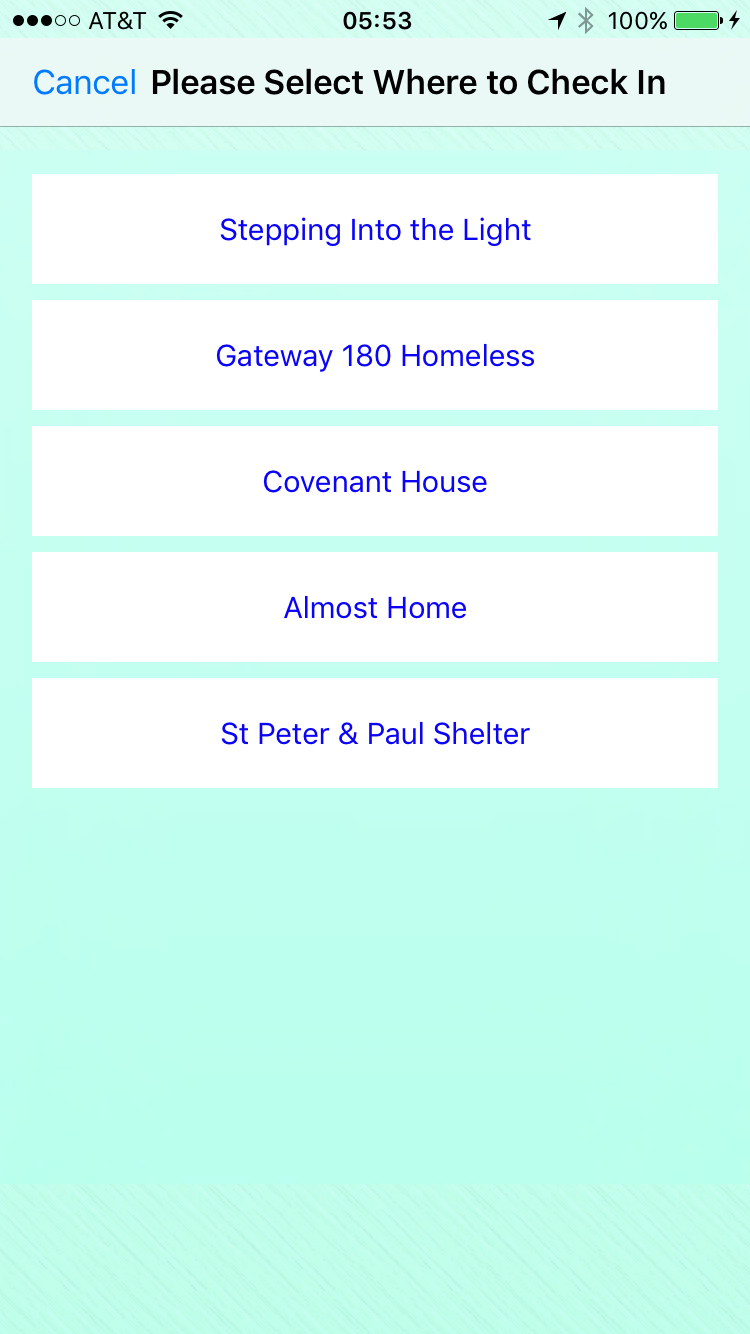
Task: Pick Almost Home as check-in location
Action: [x=375, y=608]
